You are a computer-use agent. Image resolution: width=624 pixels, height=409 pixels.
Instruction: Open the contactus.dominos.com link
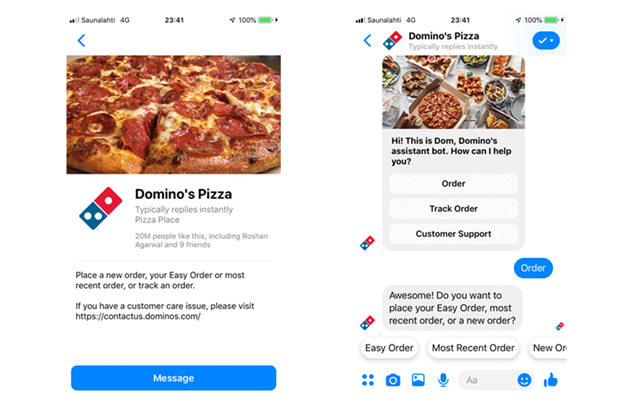tap(138, 316)
